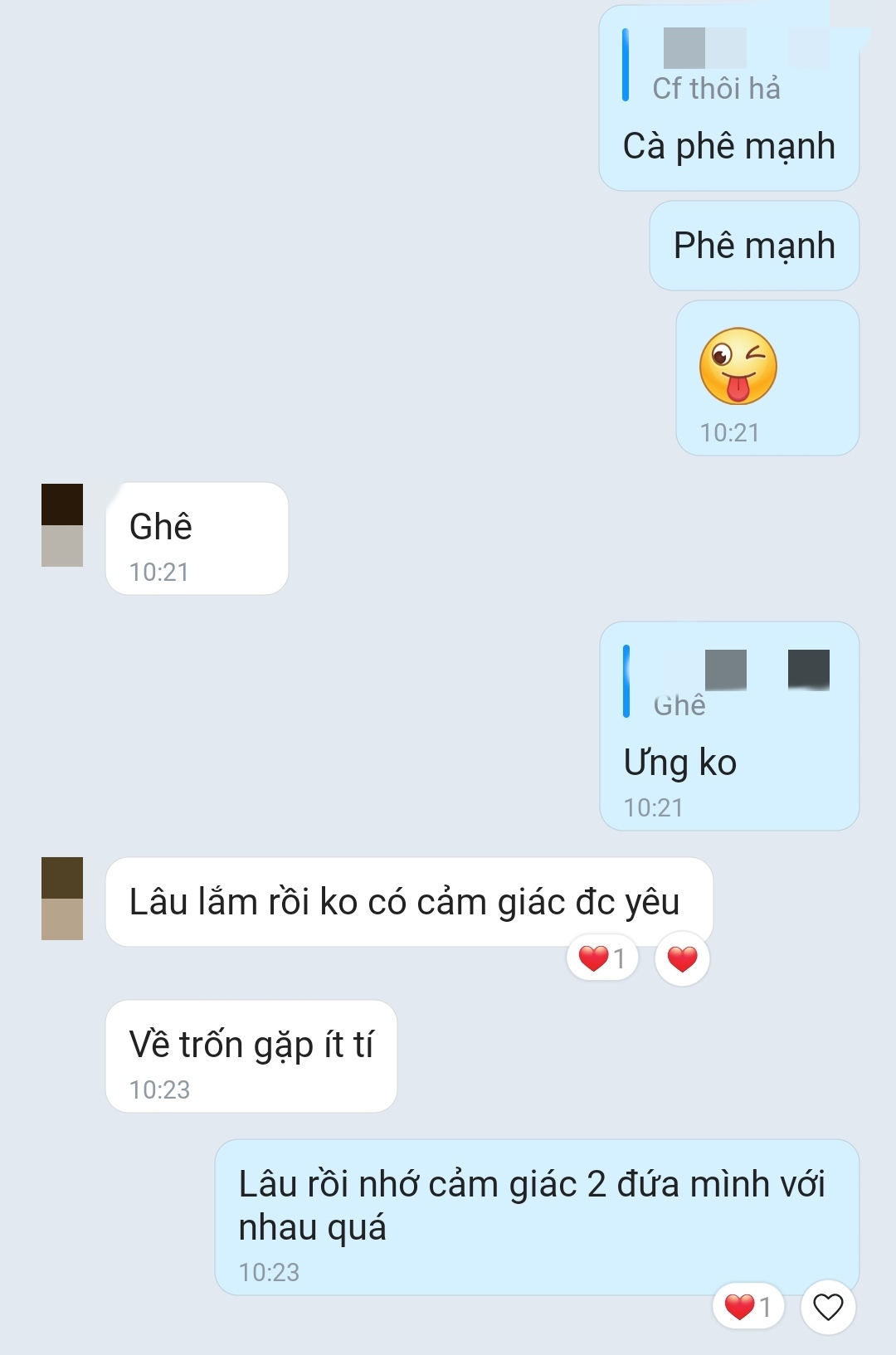The width and height of the screenshot is (896, 1355).
Task: Tap heart button beside "Lâu lắm rồi" message
Action: point(682,959)
